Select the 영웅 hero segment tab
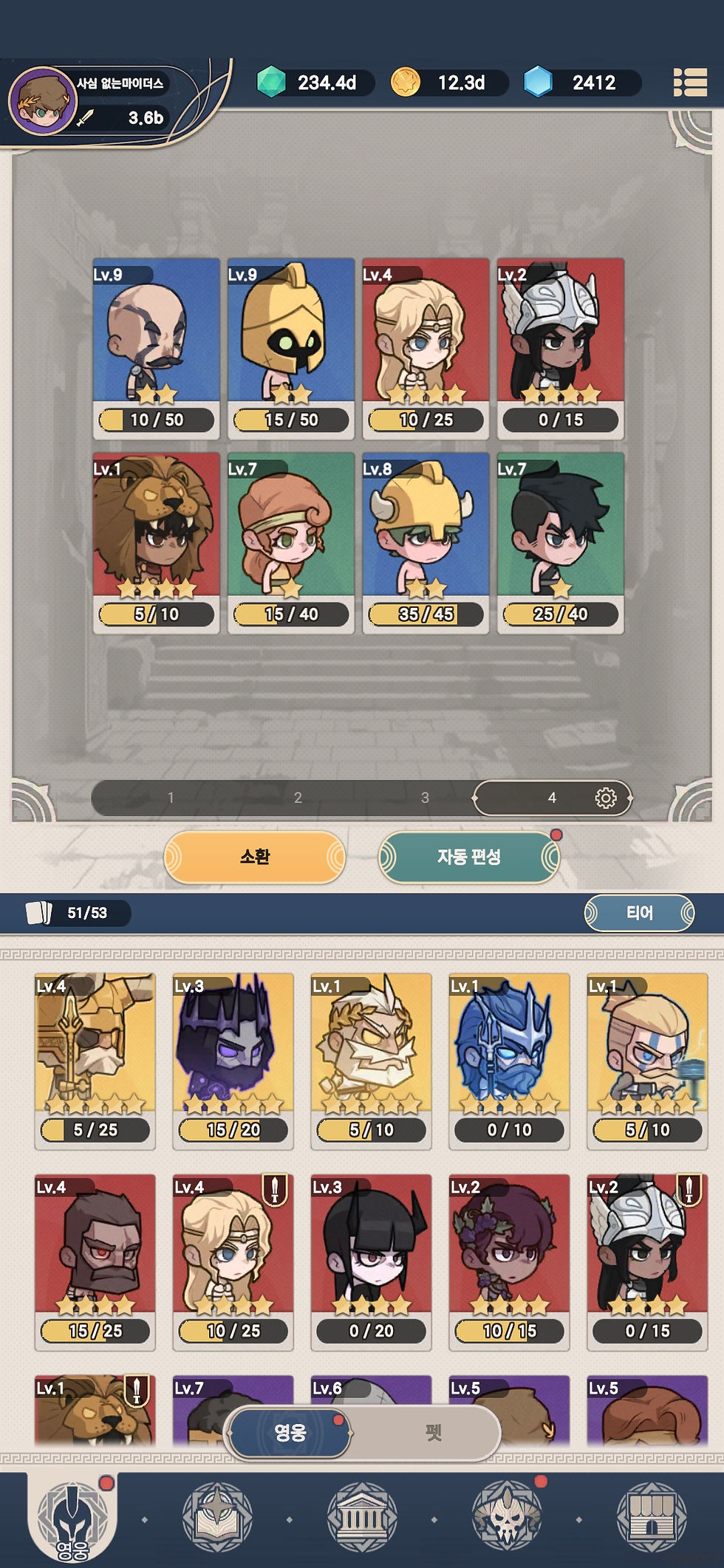 (290, 1433)
